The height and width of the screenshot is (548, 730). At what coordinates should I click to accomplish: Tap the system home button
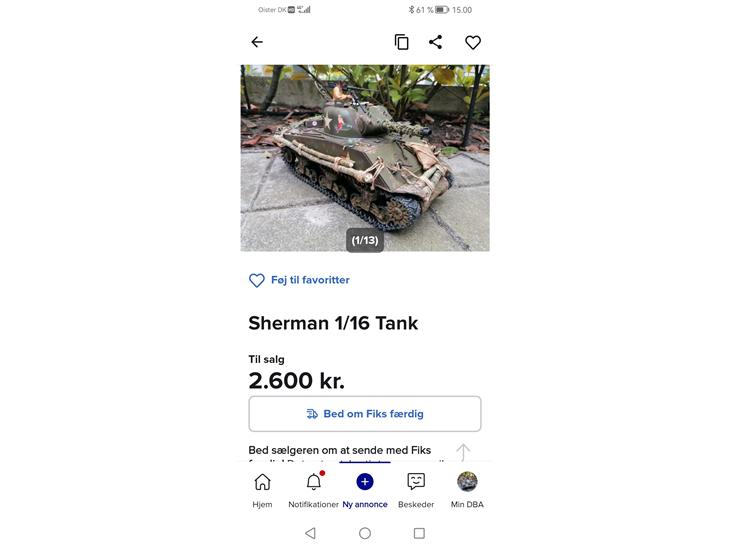pyautogui.click(x=365, y=534)
